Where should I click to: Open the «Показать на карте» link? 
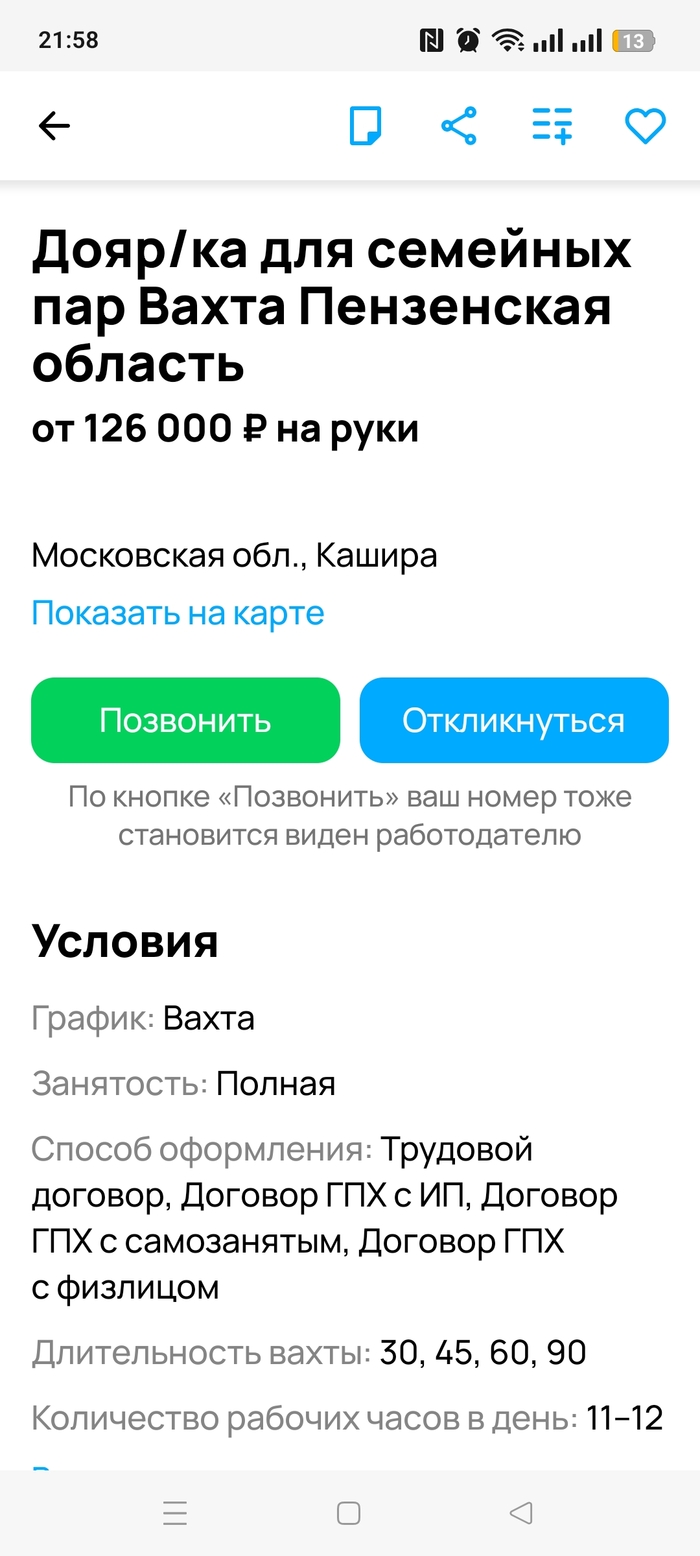[x=178, y=612]
